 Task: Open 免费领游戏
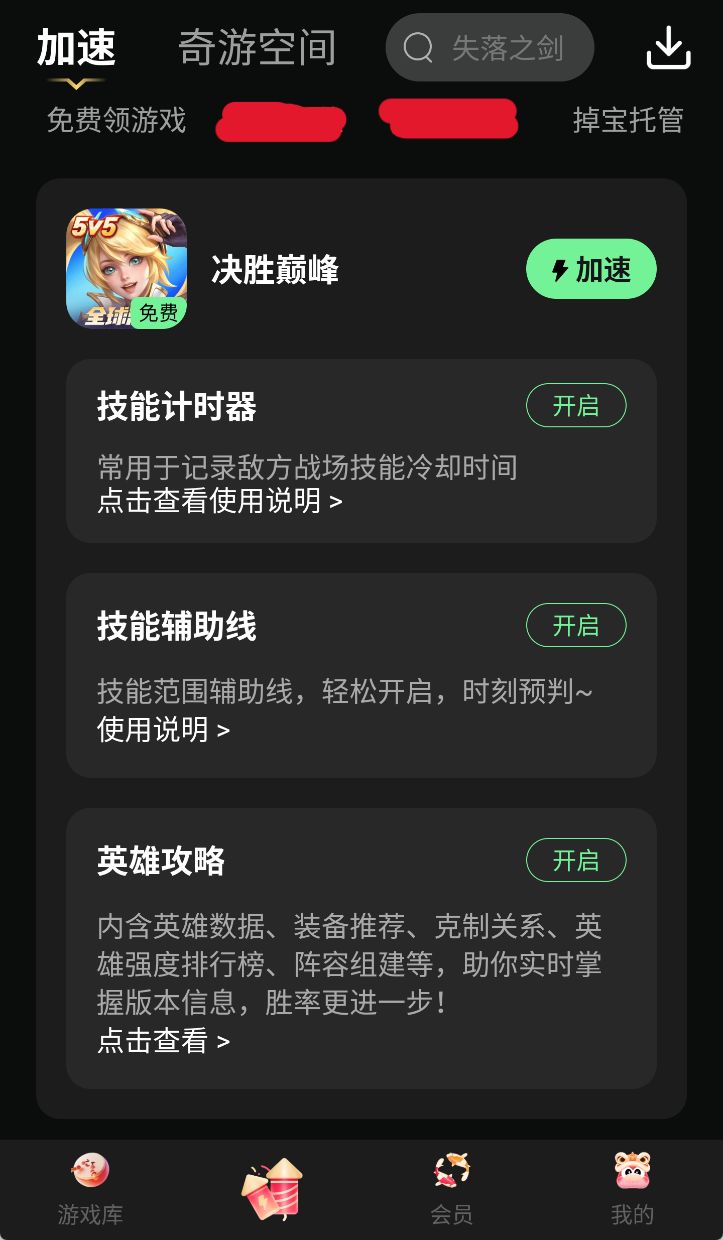(115, 120)
